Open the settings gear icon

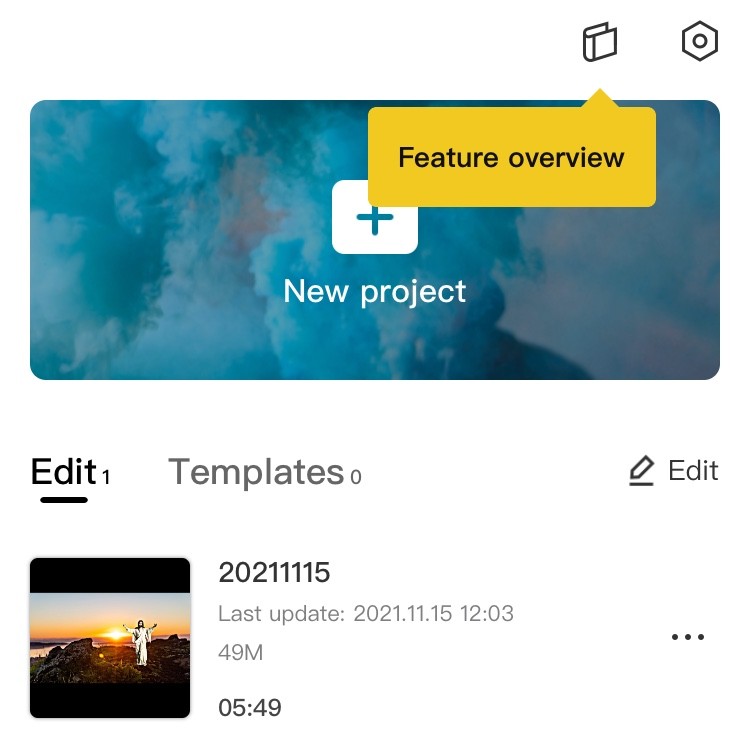pos(699,41)
